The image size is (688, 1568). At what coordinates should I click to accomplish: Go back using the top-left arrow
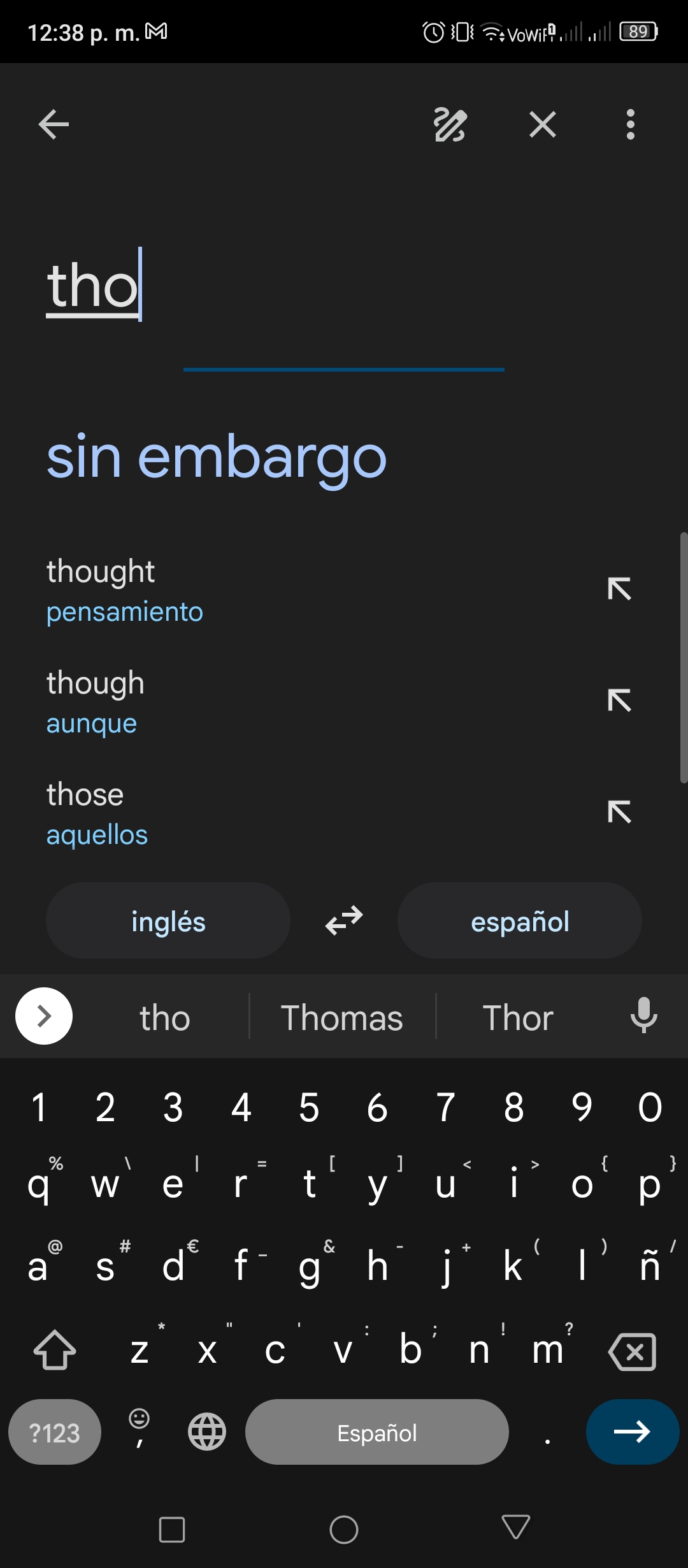[54, 124]
